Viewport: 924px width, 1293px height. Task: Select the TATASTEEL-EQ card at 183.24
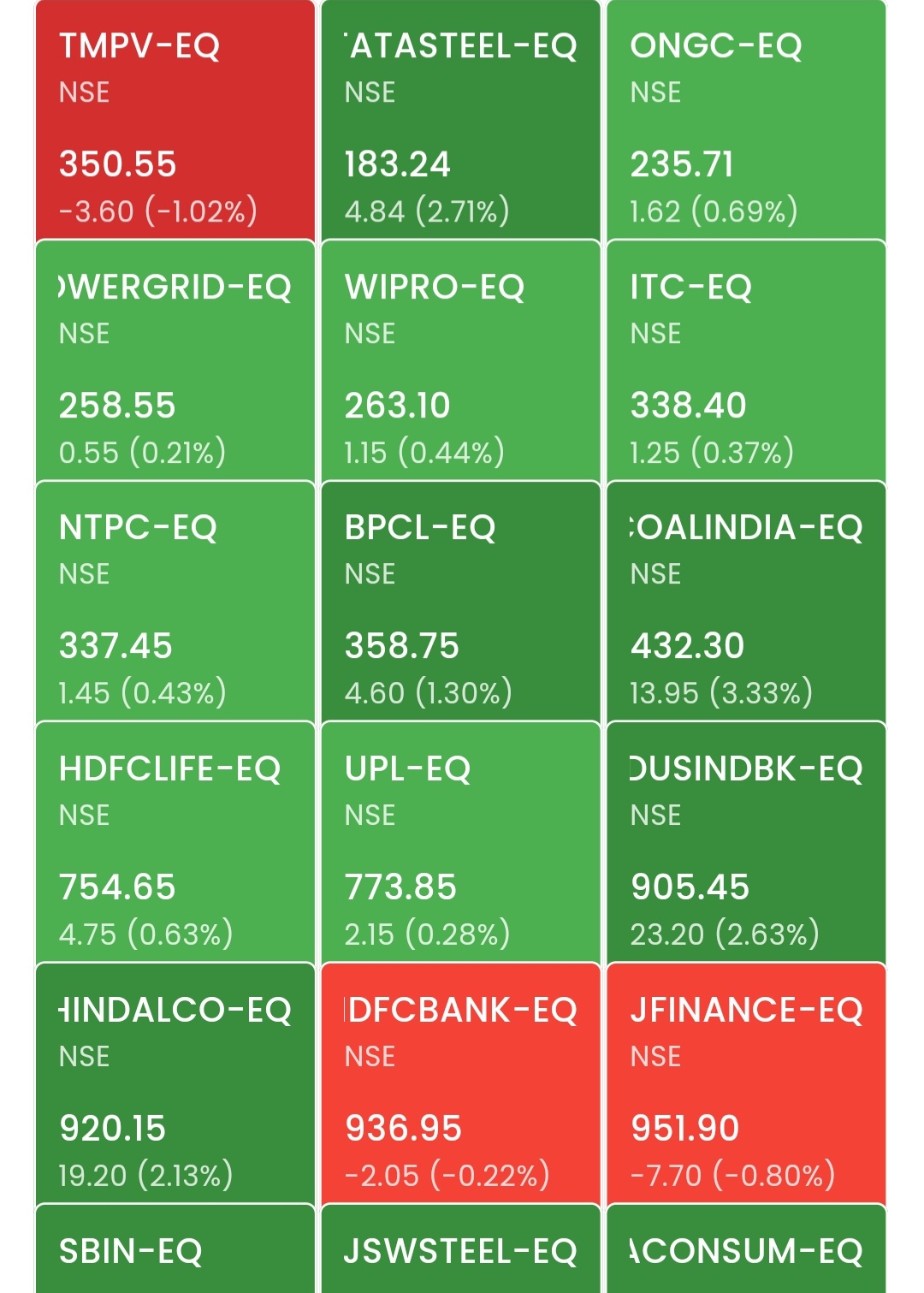pyautogui.click(x=460, y=122)
